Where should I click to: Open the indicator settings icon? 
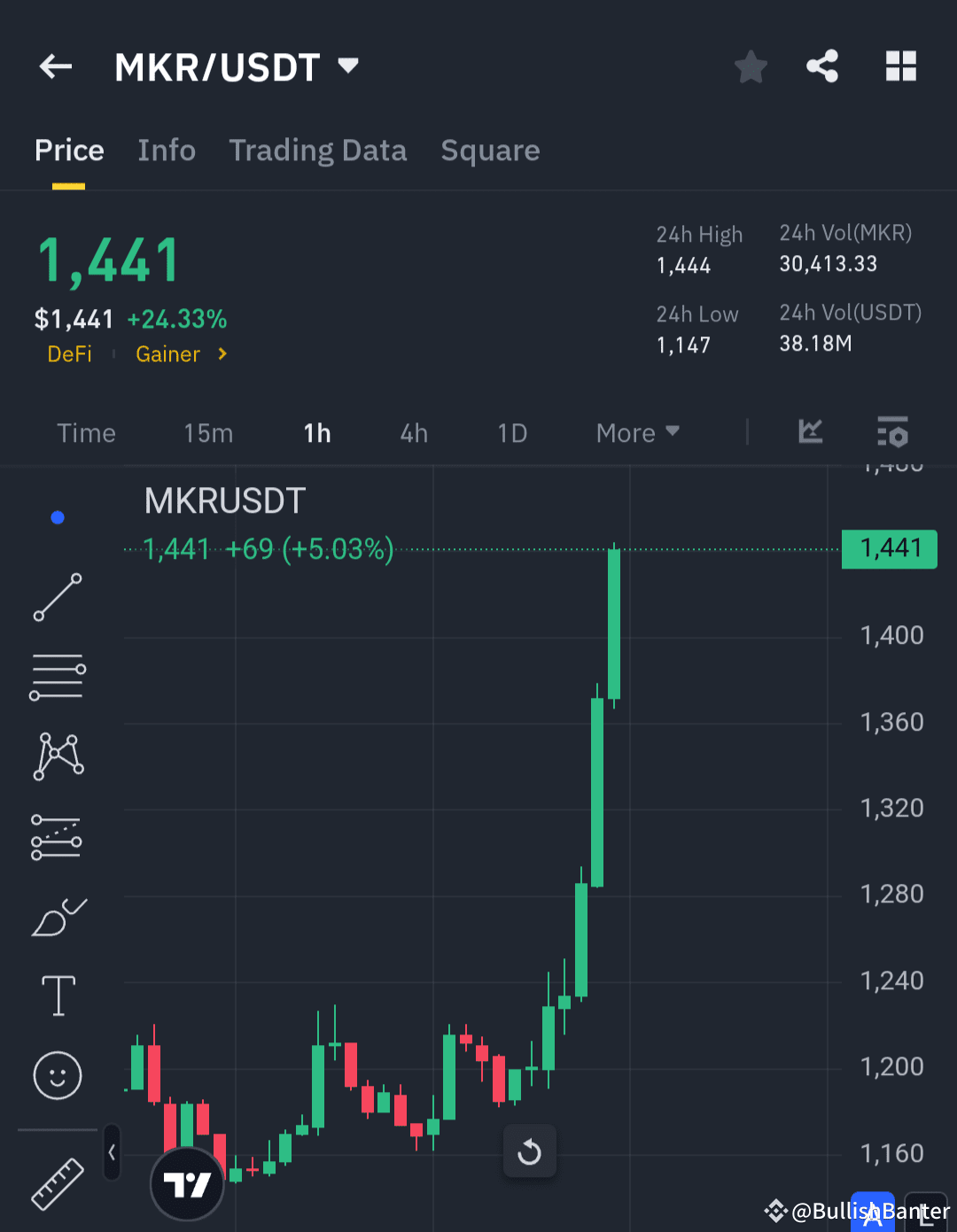point(893,433)
